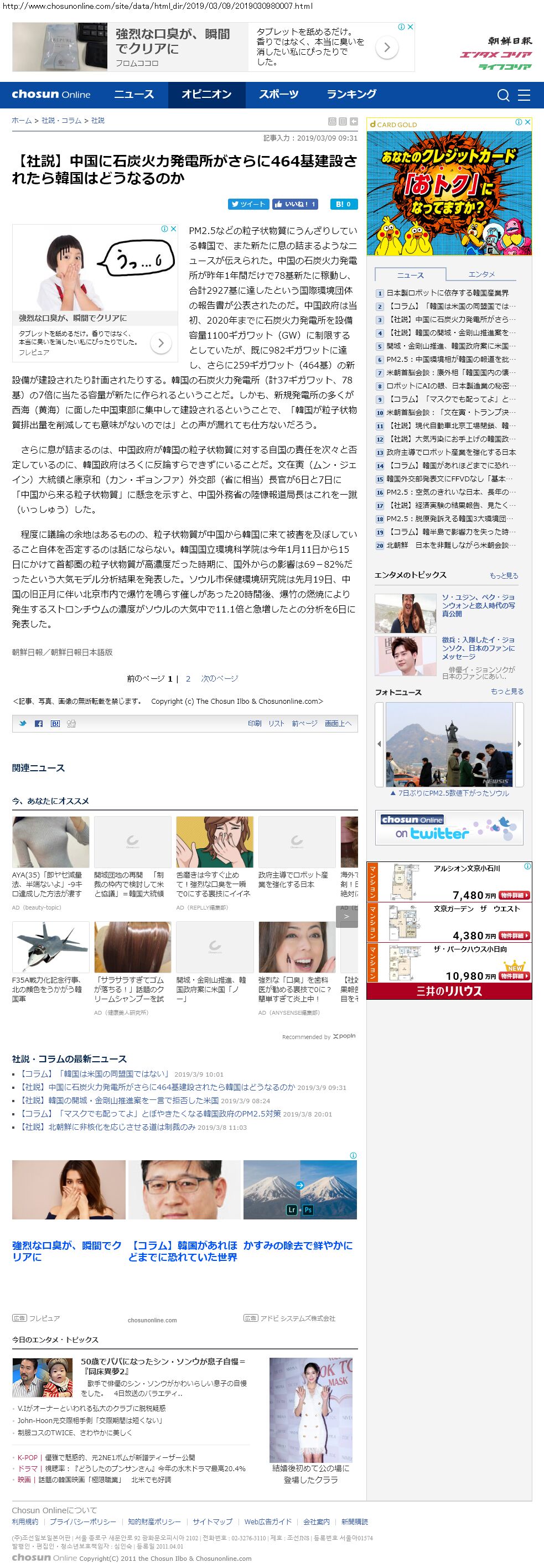Go to page 2 of the article

pyautogui.click(x=188, y=678)
